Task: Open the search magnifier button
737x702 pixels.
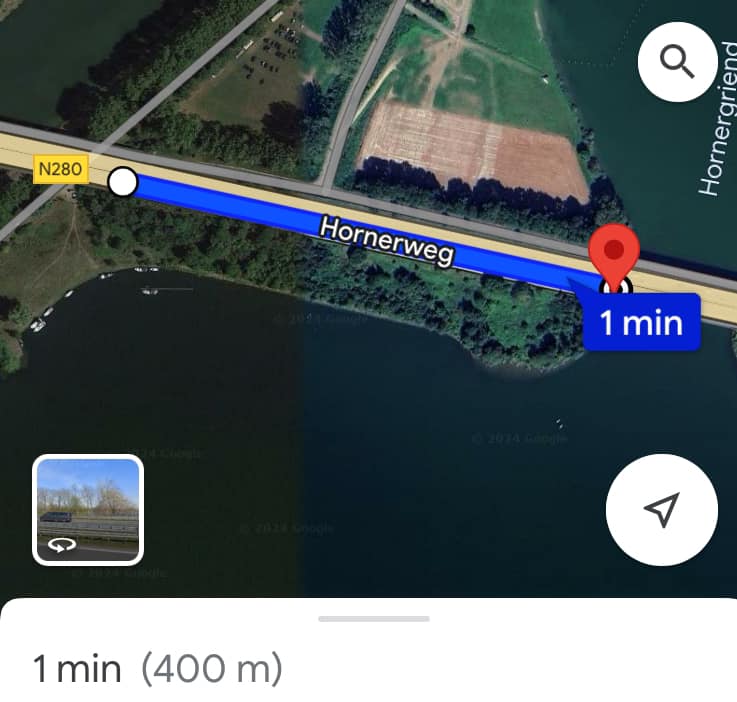Action: tap(677, 62)
